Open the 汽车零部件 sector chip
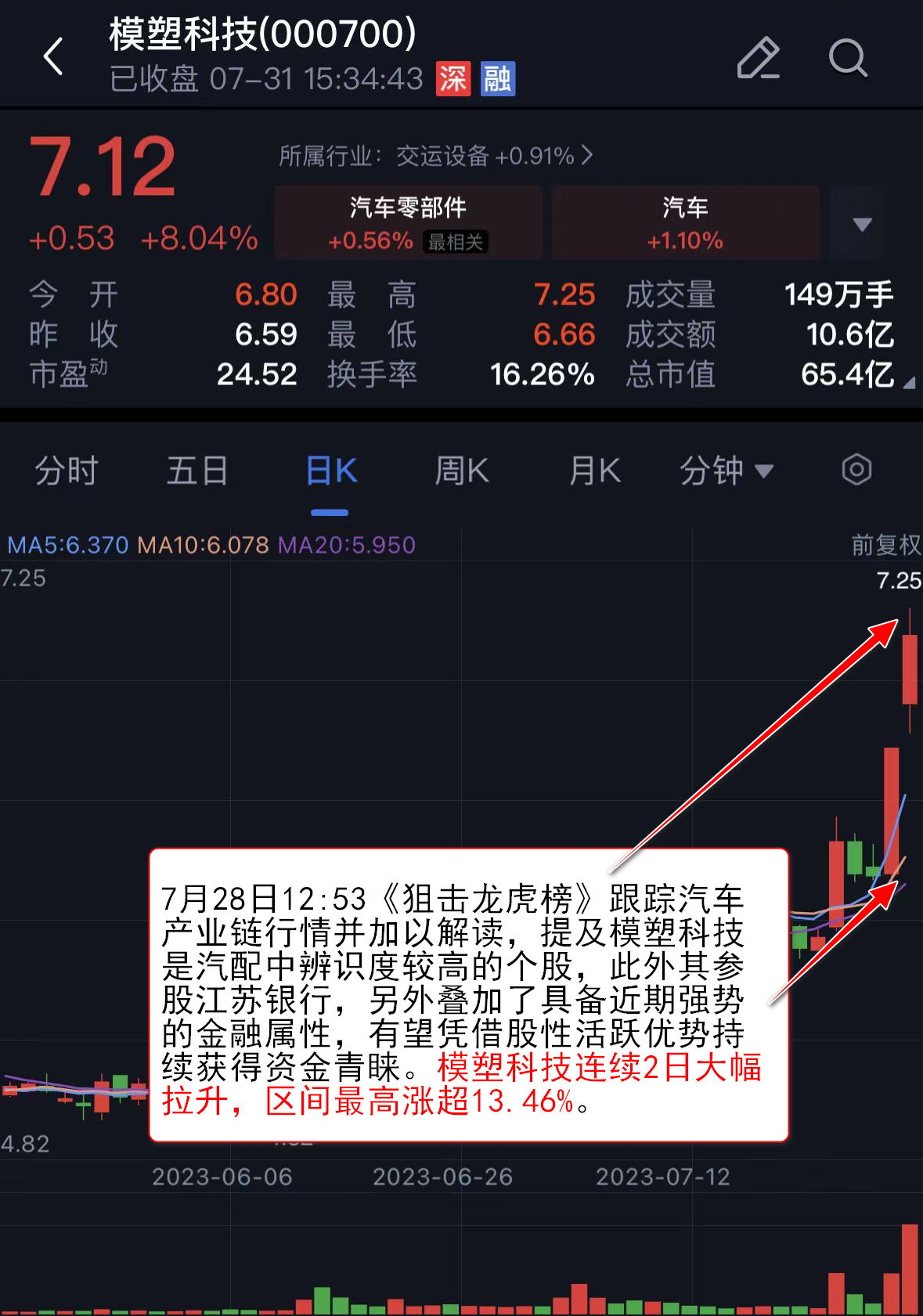This screenshot has height=1316, width=923. (408, 222)
